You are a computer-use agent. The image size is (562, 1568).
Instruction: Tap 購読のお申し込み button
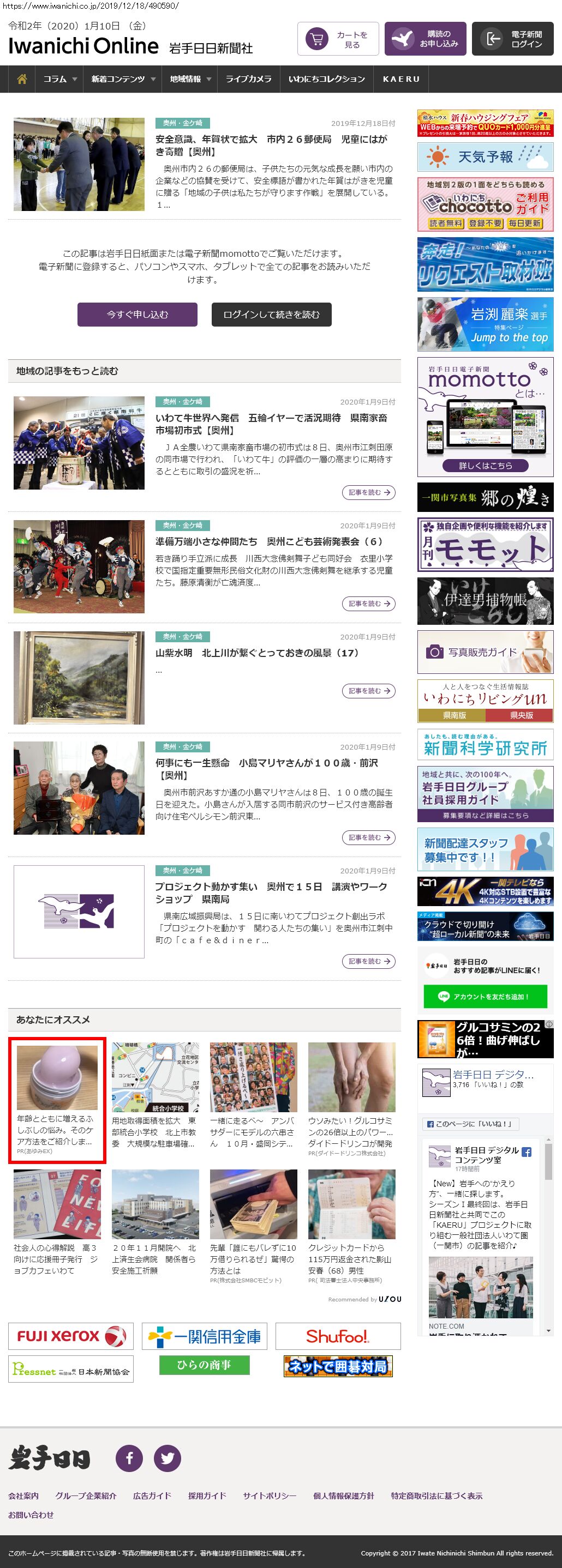425,40
